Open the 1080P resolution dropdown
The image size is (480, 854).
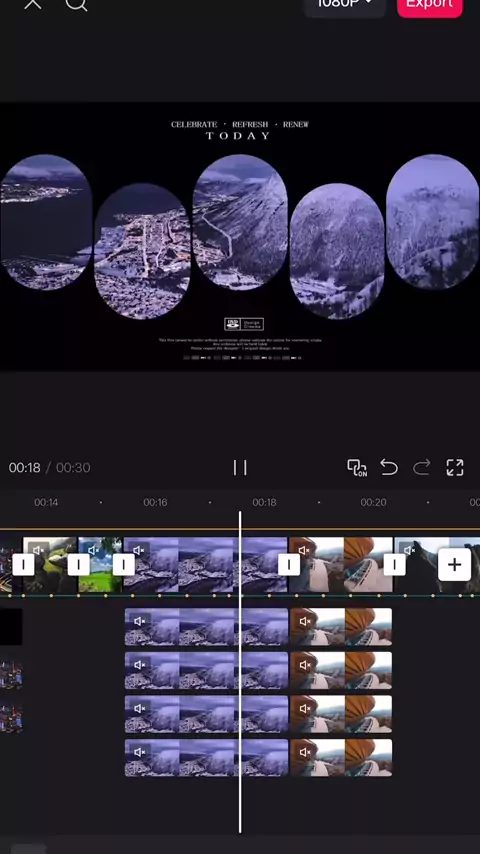[x=344, y=4]
